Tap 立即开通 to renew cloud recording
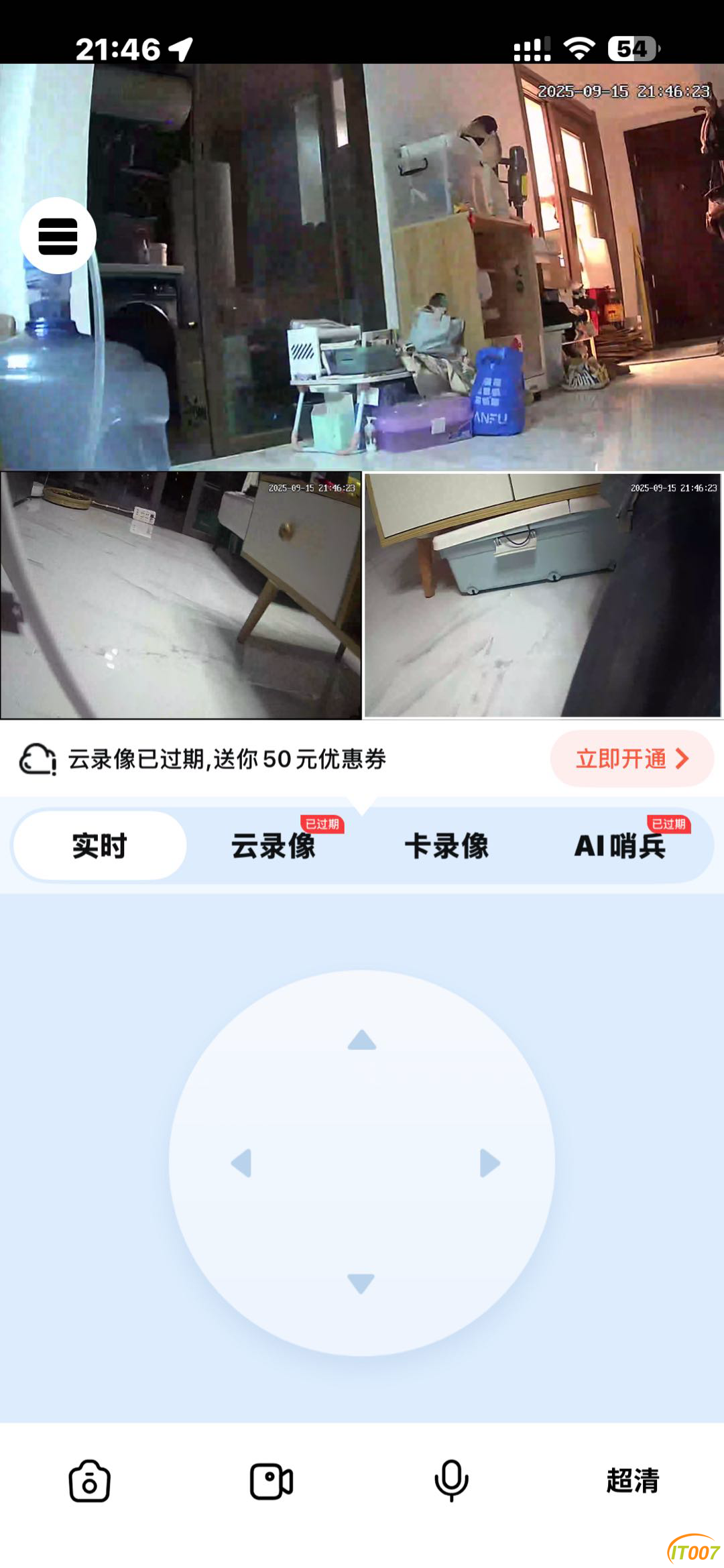The width and height of the screenshot is (724, 1568). tap(630, 760)
